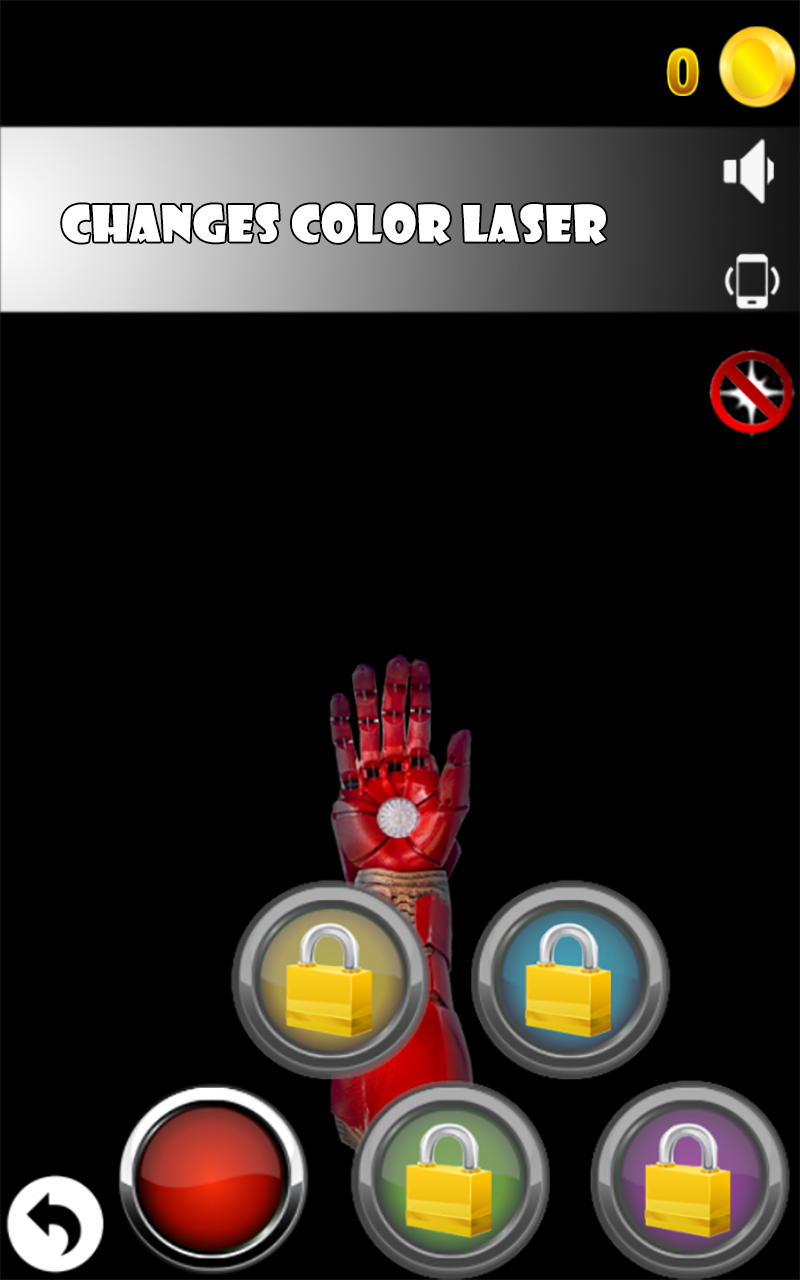Toggle the sound speaker icon

(x=750, y=171)
